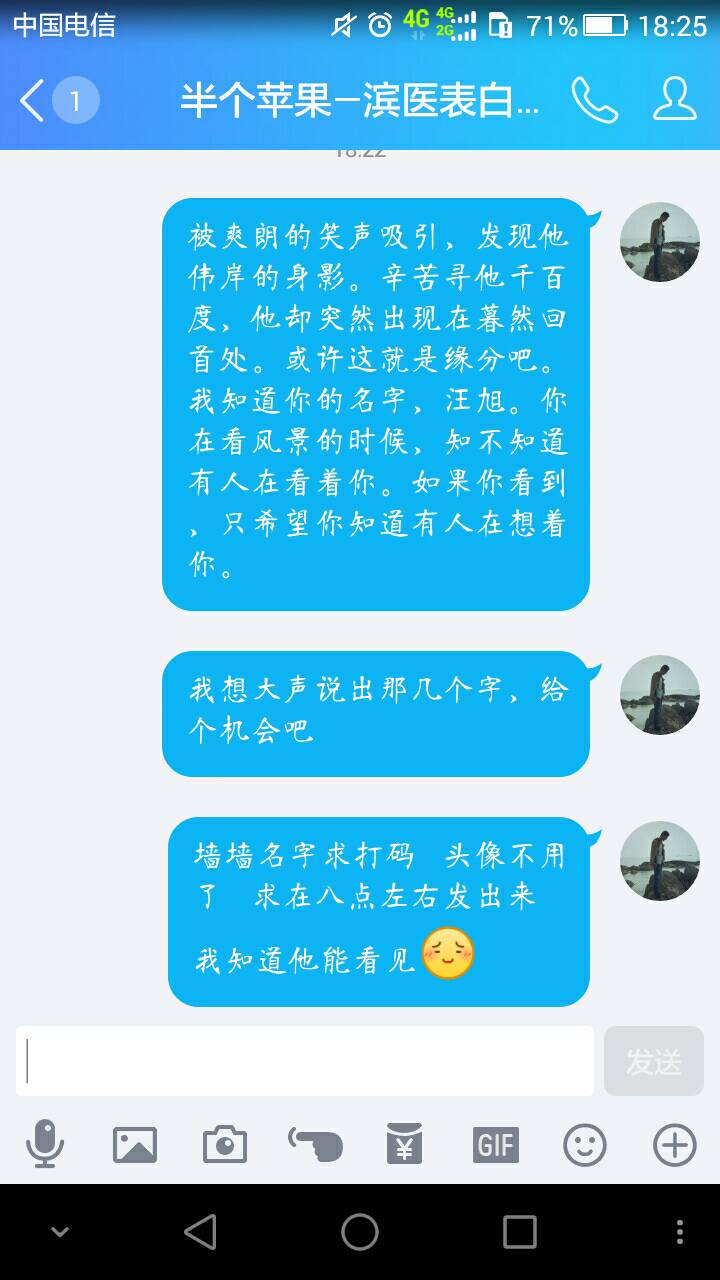This screenshot has width=720, height=1280.
Task: Open the plus menu for more options
Action: [x=675, y=1144]
